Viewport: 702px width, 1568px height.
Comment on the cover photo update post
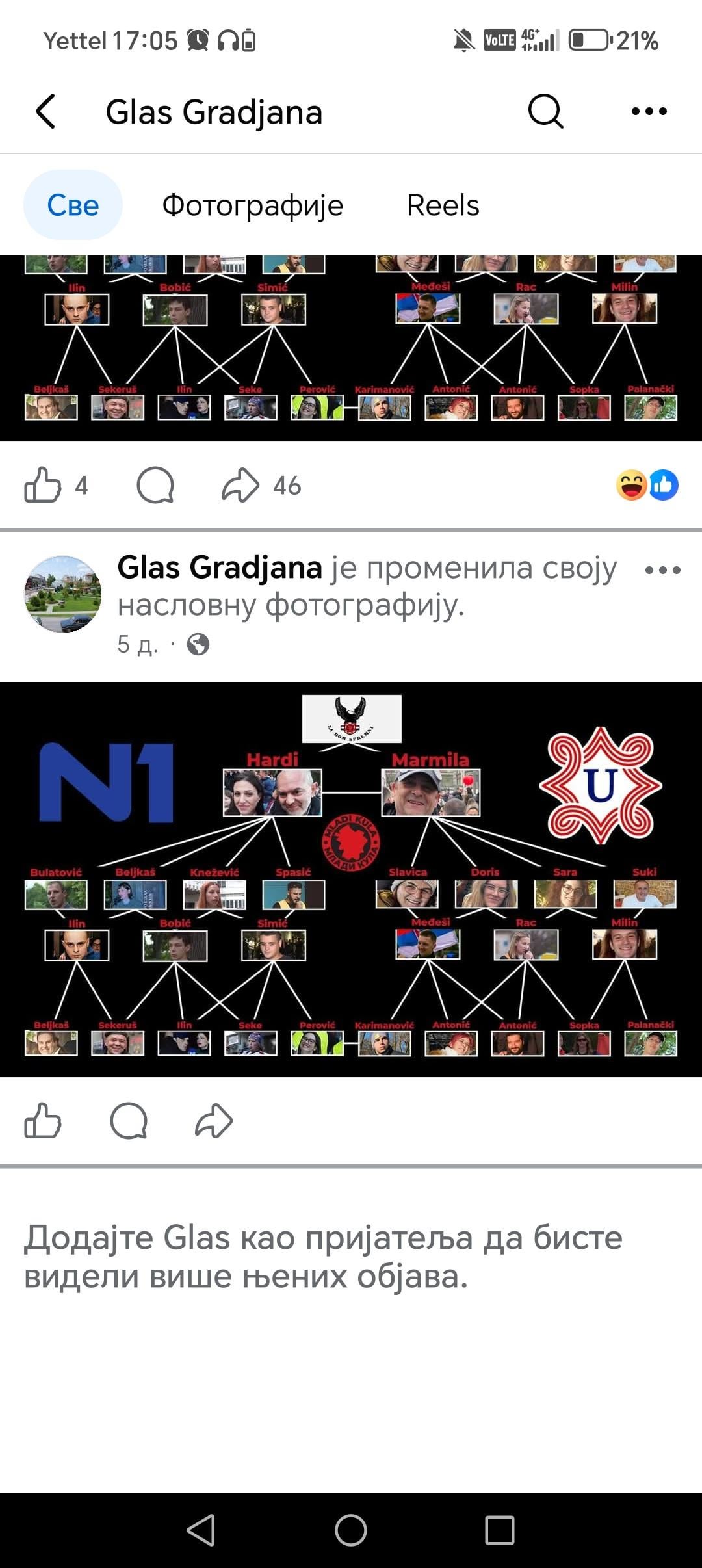click(x=129, y=1121)
